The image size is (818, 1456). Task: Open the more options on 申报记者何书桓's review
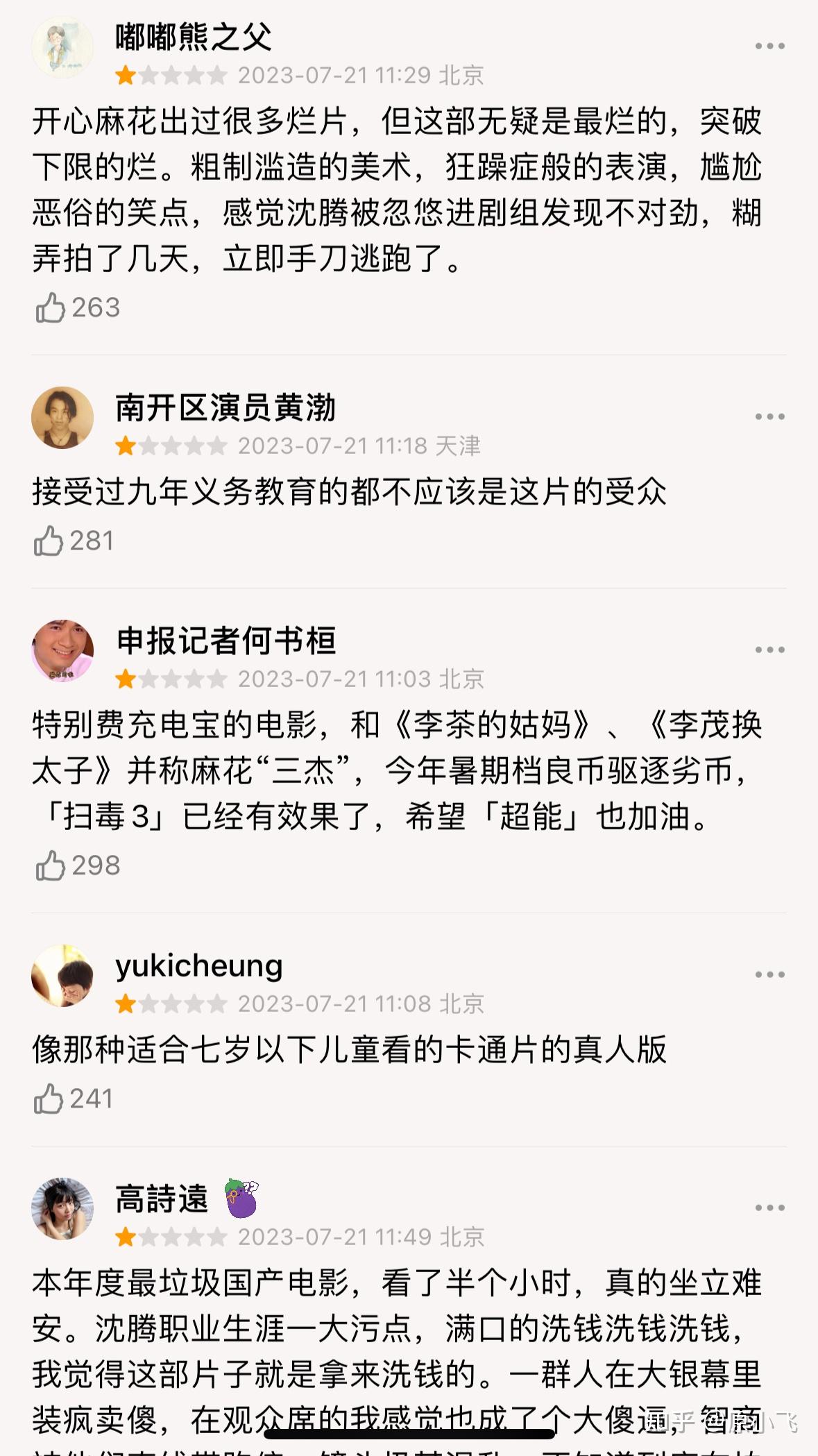pos(769,650)
